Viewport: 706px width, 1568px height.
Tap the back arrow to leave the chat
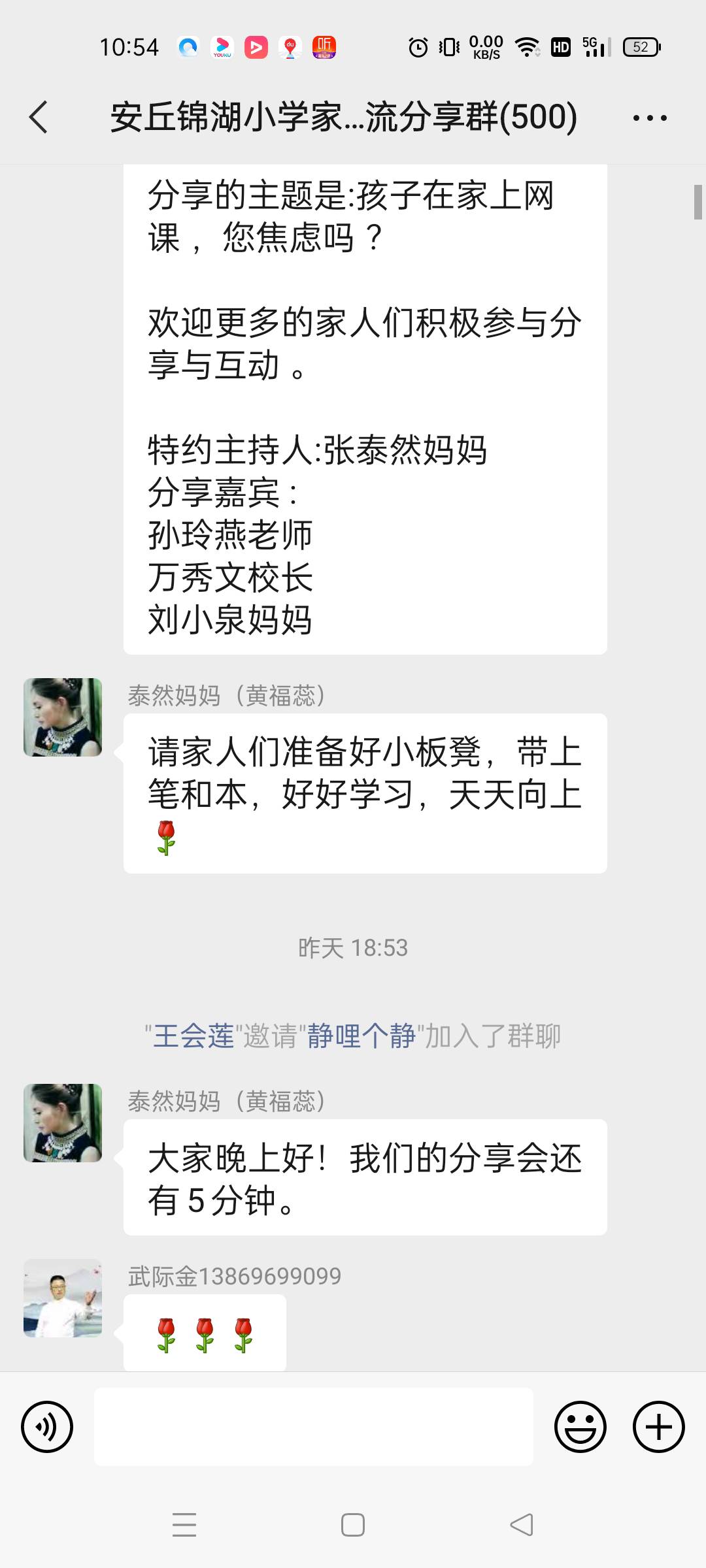click(x=37, y=118)
